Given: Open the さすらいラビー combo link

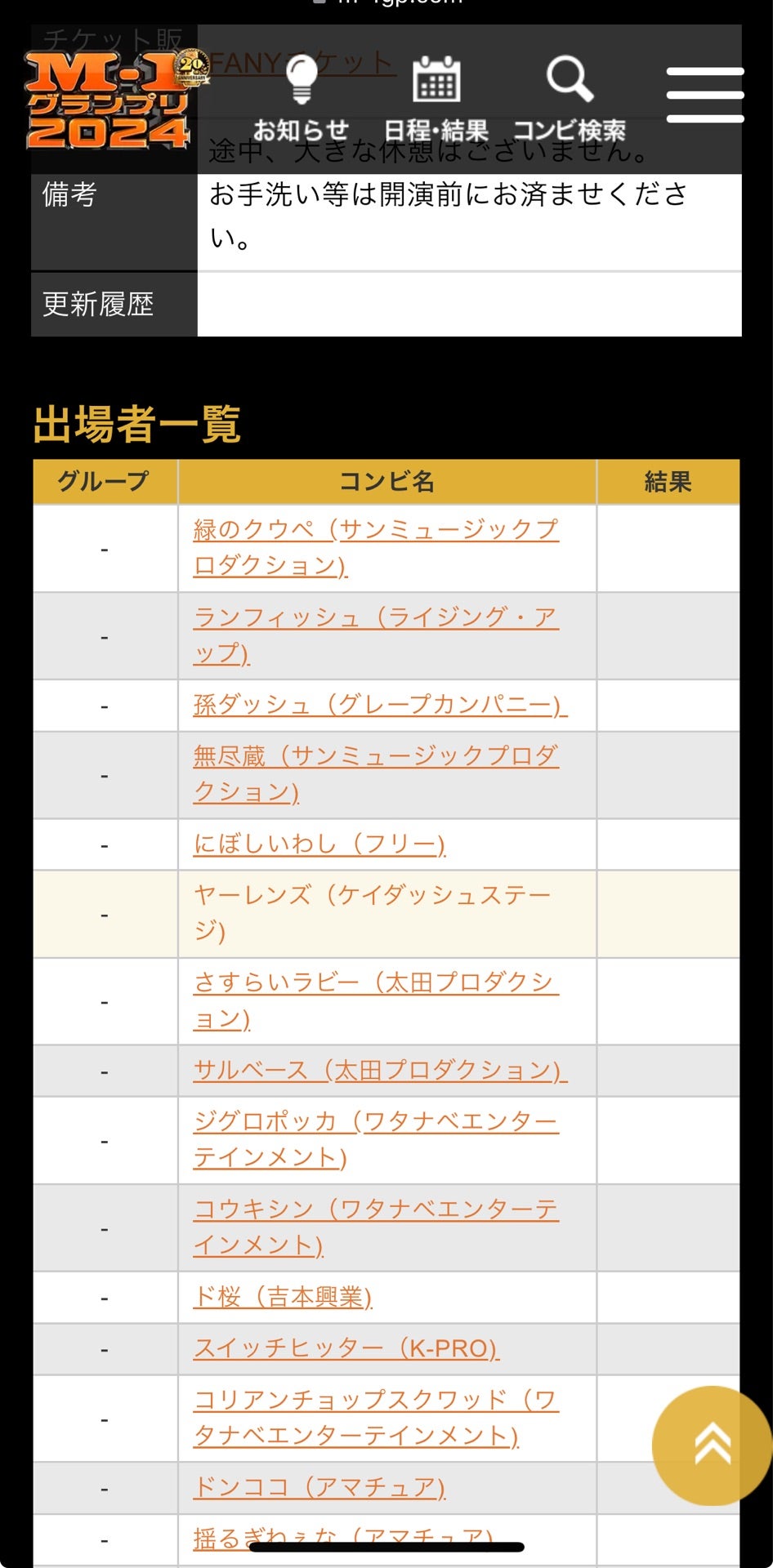Looking at the screenshot, I should click(x=376, y=1000).
